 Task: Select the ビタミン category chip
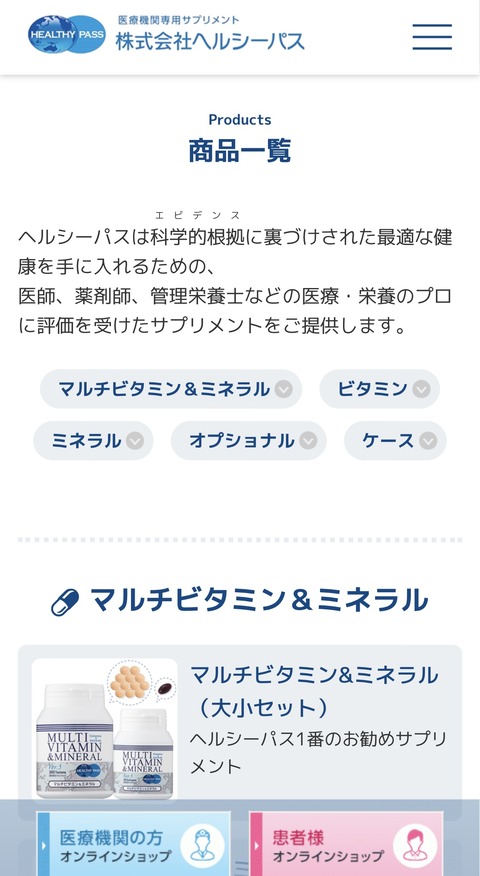pyautogui.click(x=379, y=389)
